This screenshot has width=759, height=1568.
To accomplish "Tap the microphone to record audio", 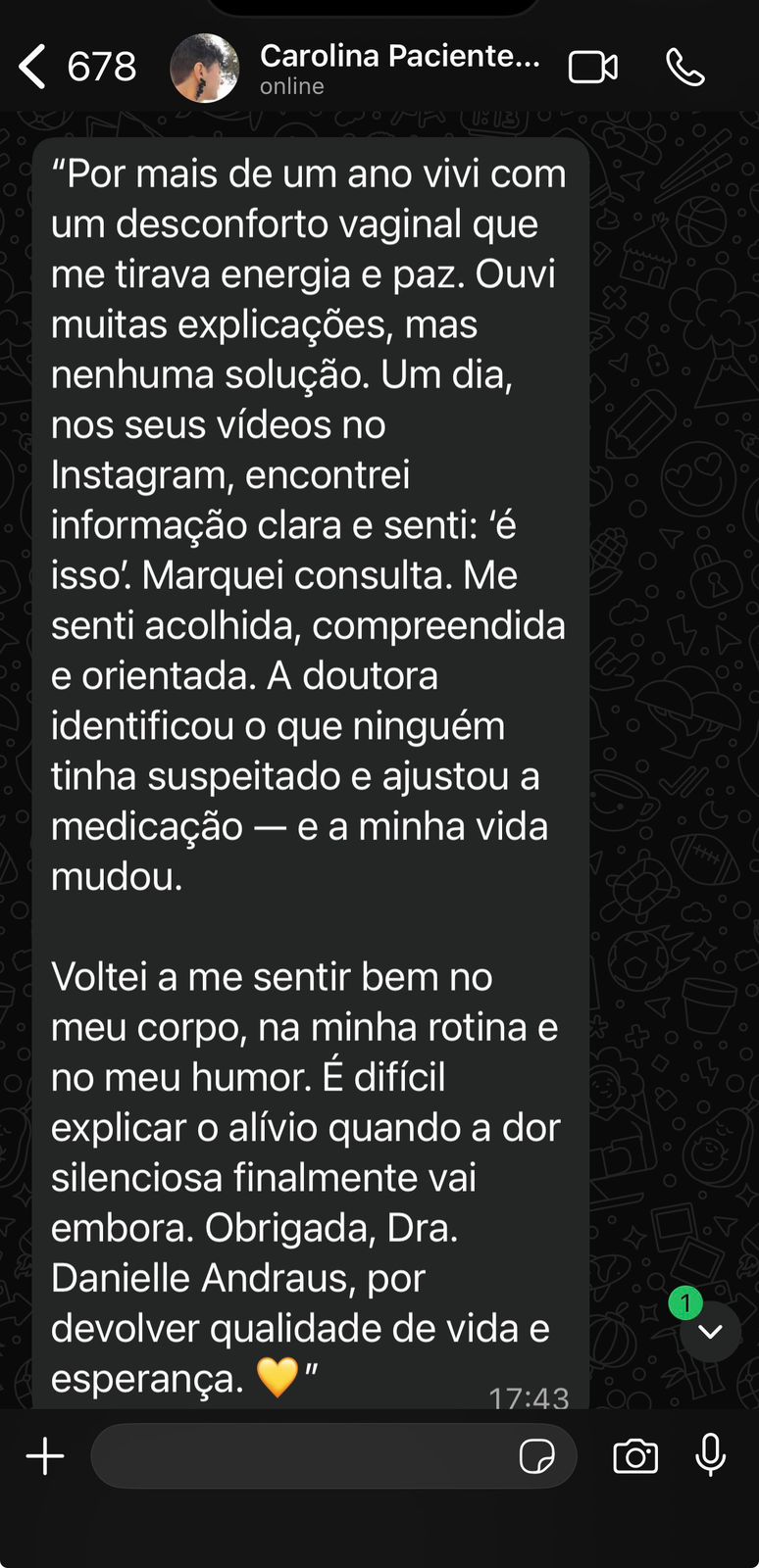I will point(710,1455).
